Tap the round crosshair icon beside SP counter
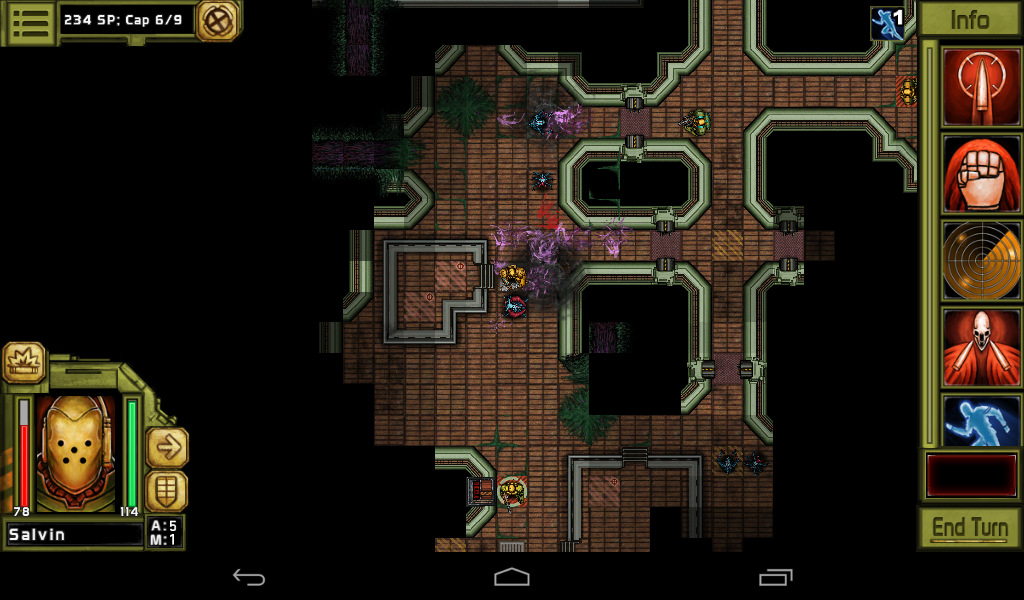This screenshot has width=1024, height=600. pos(217,20)
